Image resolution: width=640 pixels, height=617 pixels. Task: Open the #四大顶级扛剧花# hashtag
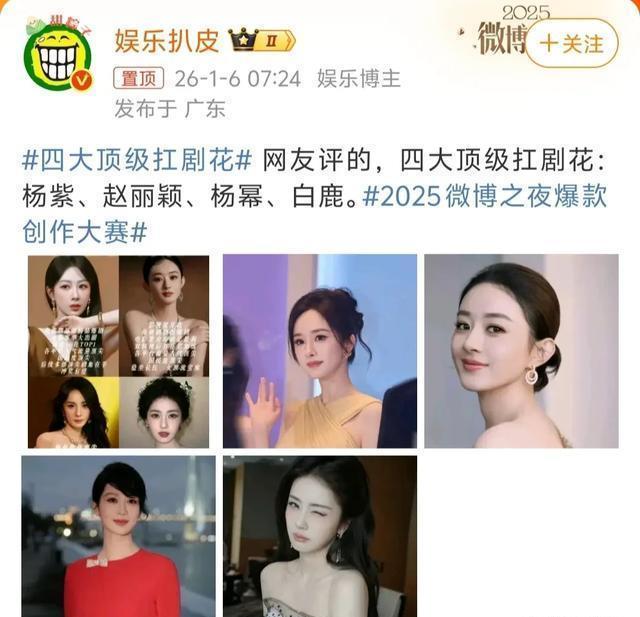click(135, 161)
